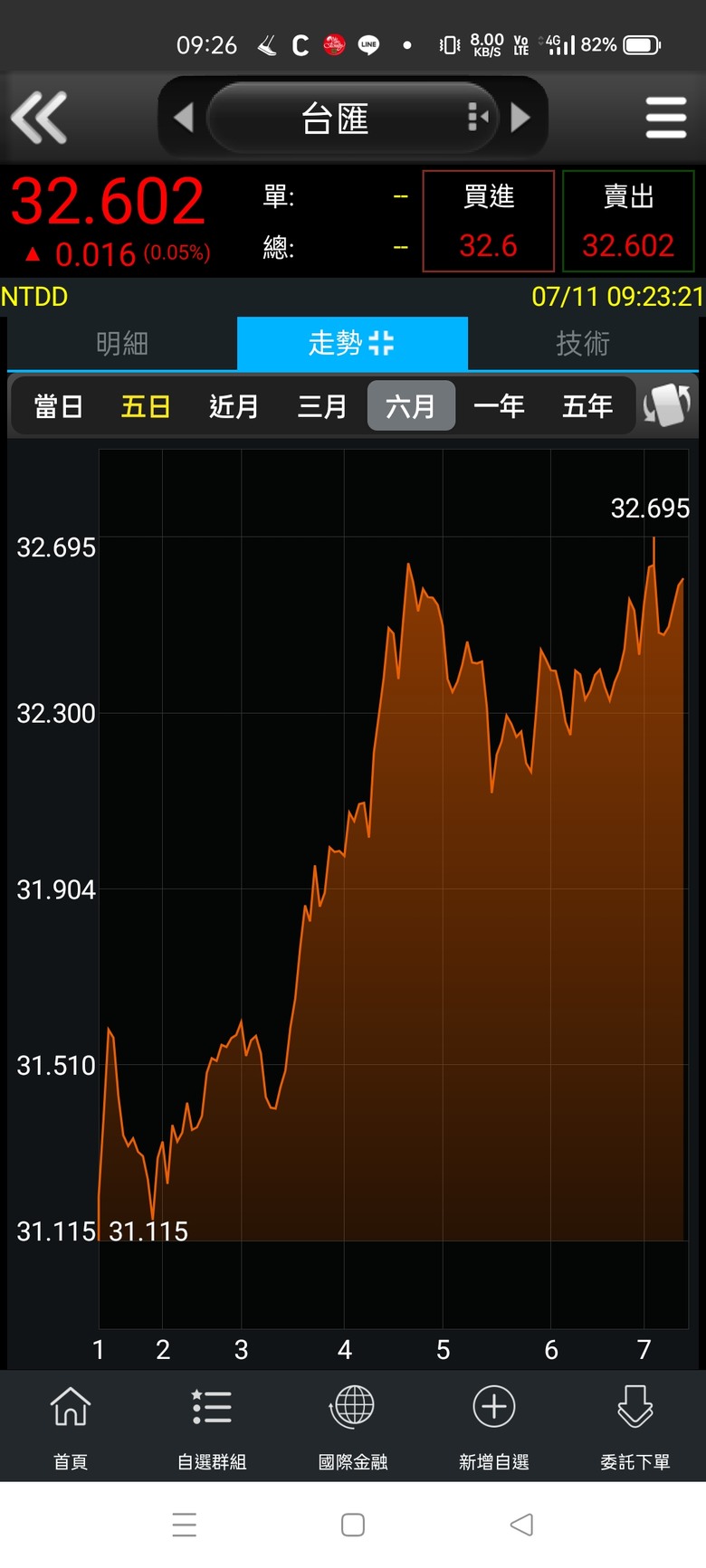
Task: Open 國際金融 international finance
Action: coord(353,1427)
